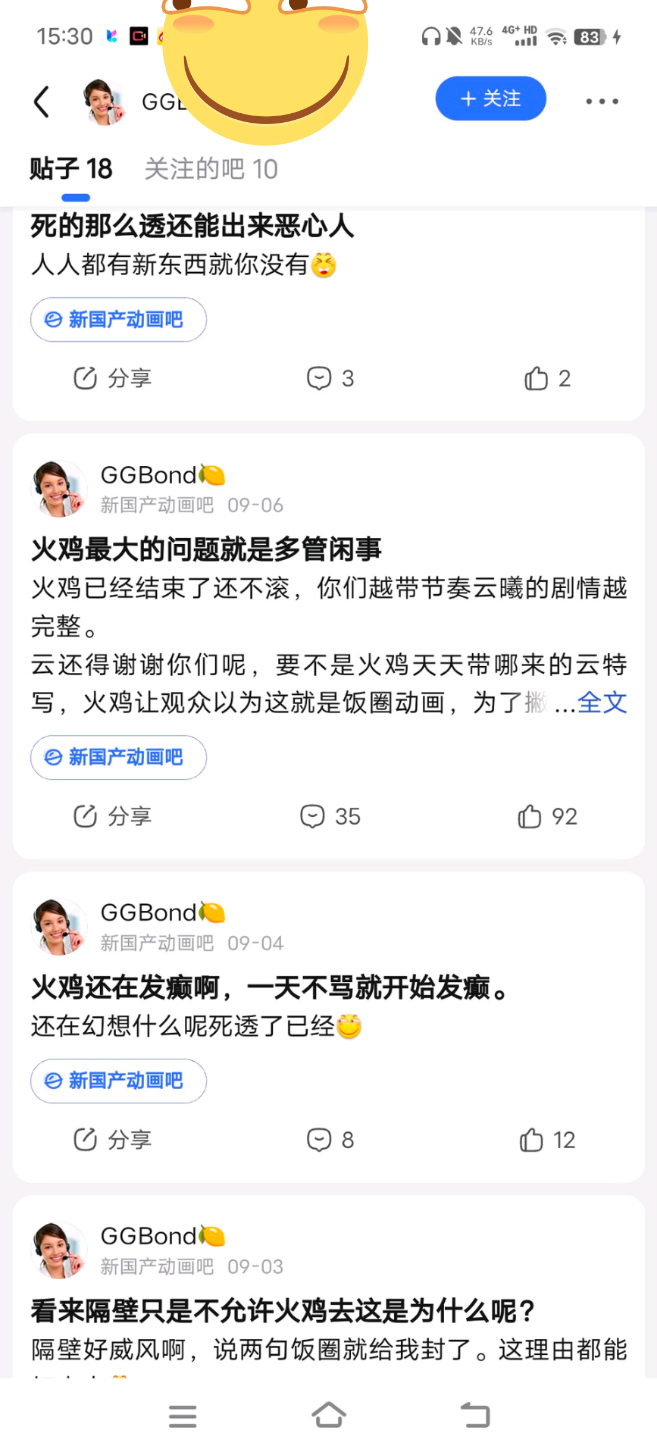
Task: Like the post with 92 likes
Action: (x=547, y=816)
